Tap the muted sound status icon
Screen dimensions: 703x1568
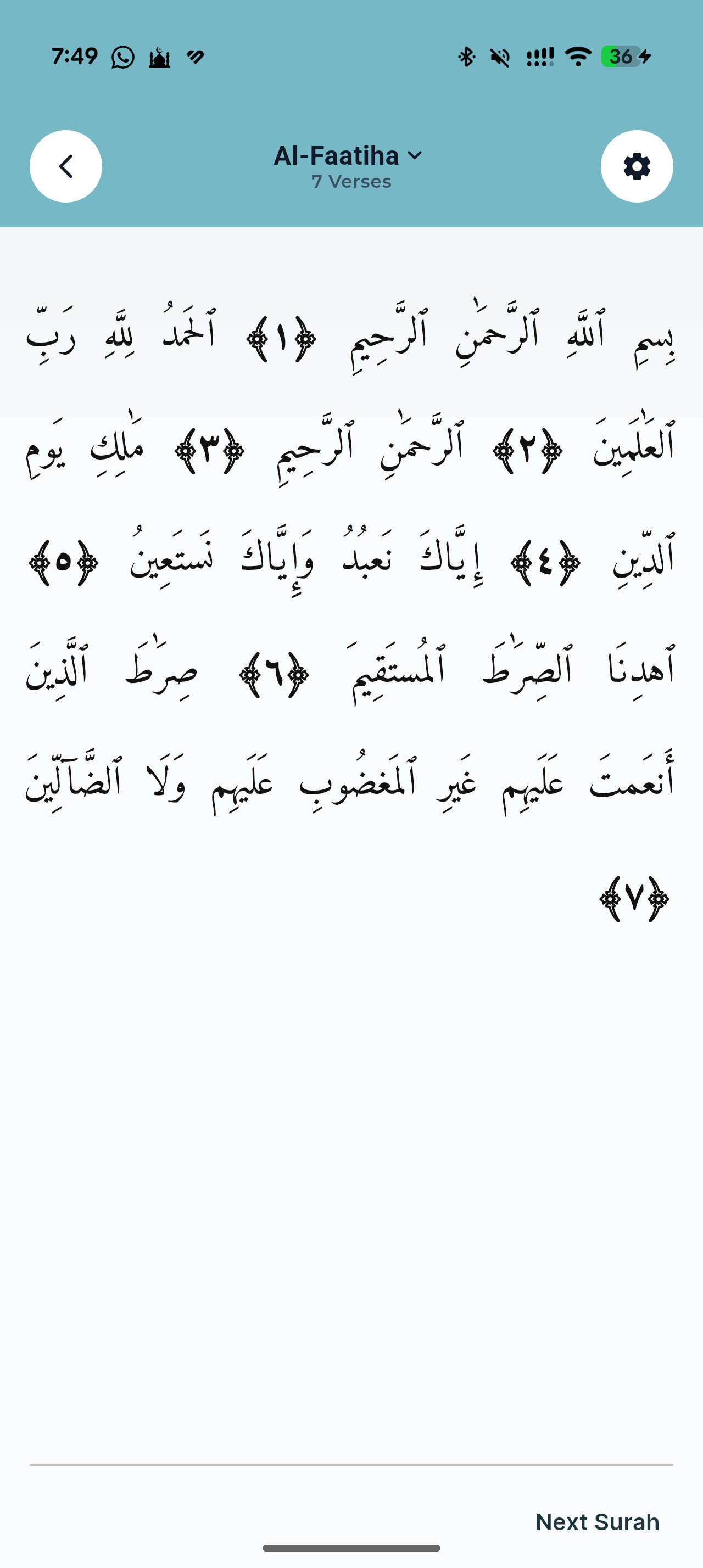coord(499,57)
